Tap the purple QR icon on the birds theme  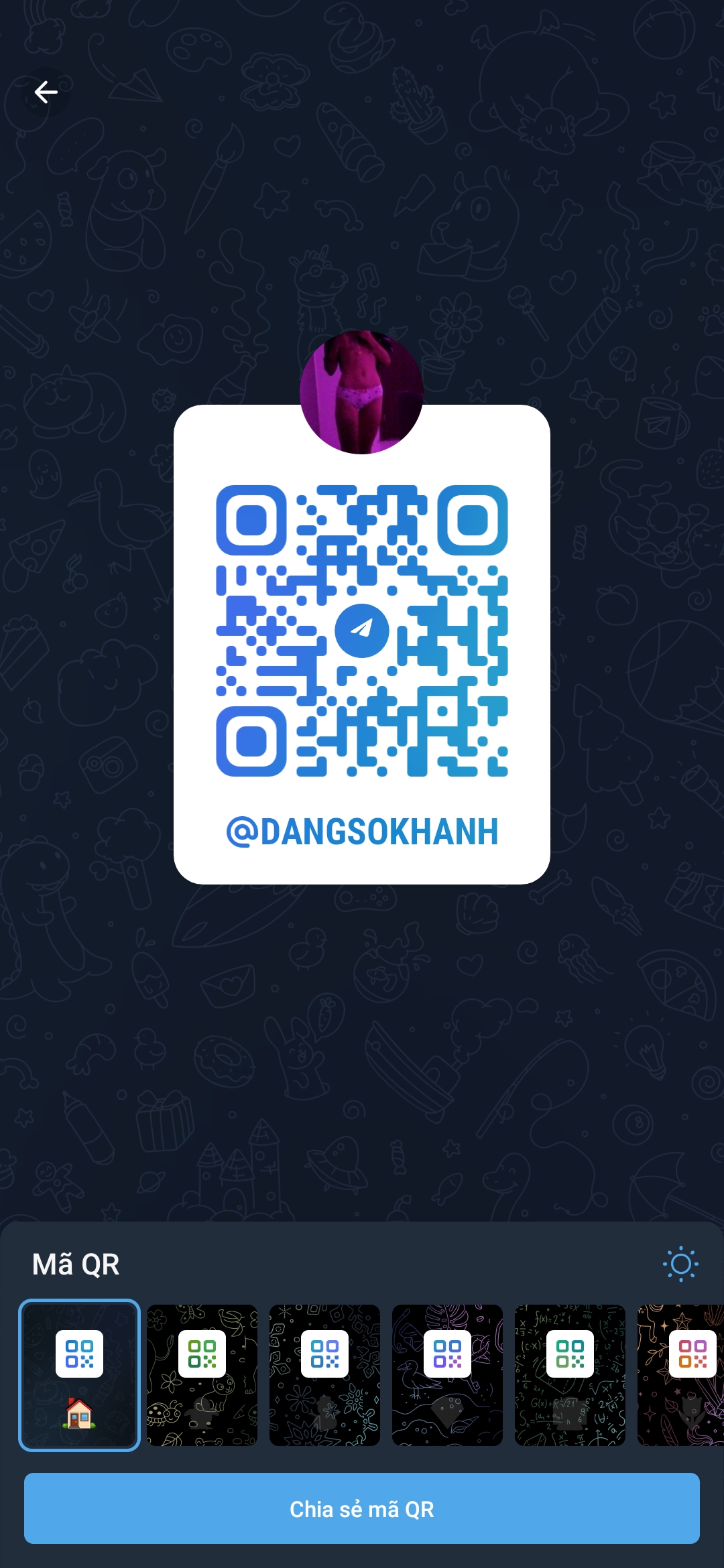447,1355
